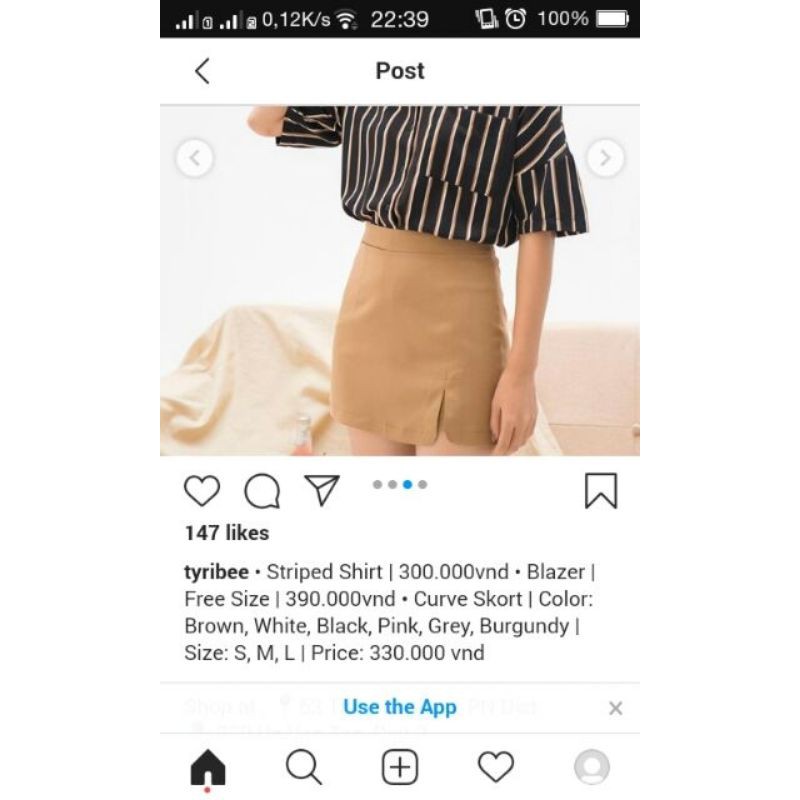This screenshot has height=800, width=800.
Task: Open the Search tab
Action: pos(303,768)
